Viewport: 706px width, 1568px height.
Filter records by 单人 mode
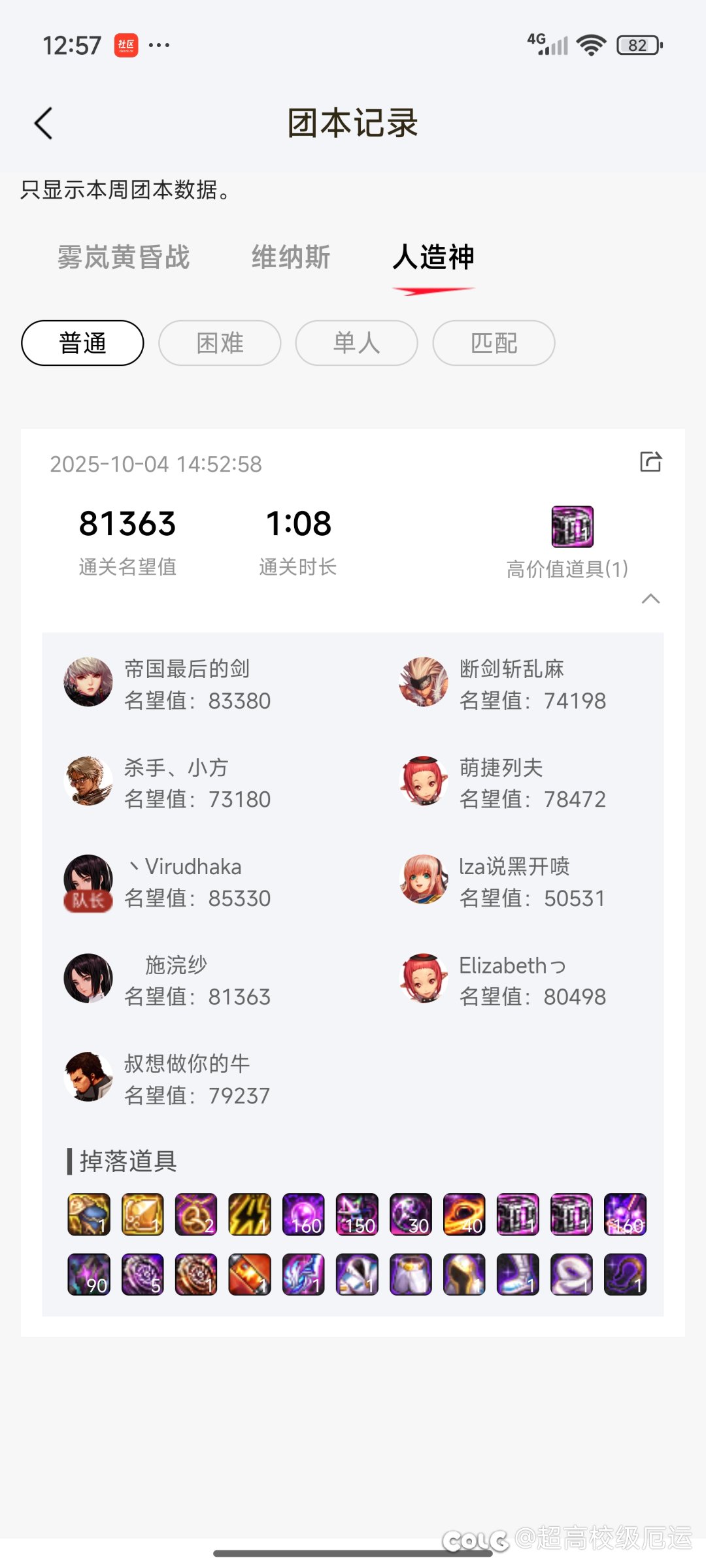coord(356,343)
